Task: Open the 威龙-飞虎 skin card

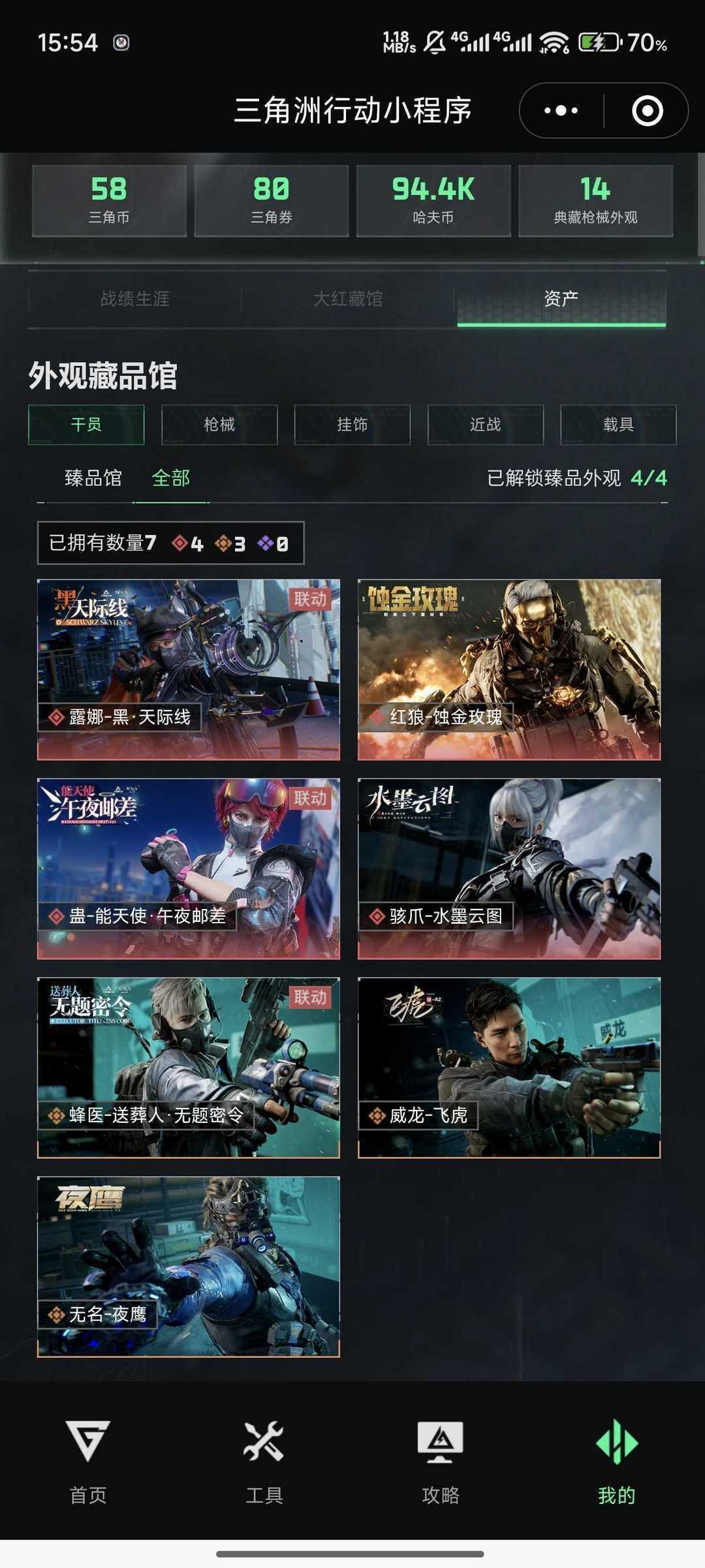Action: click(x=509, y=1068)
